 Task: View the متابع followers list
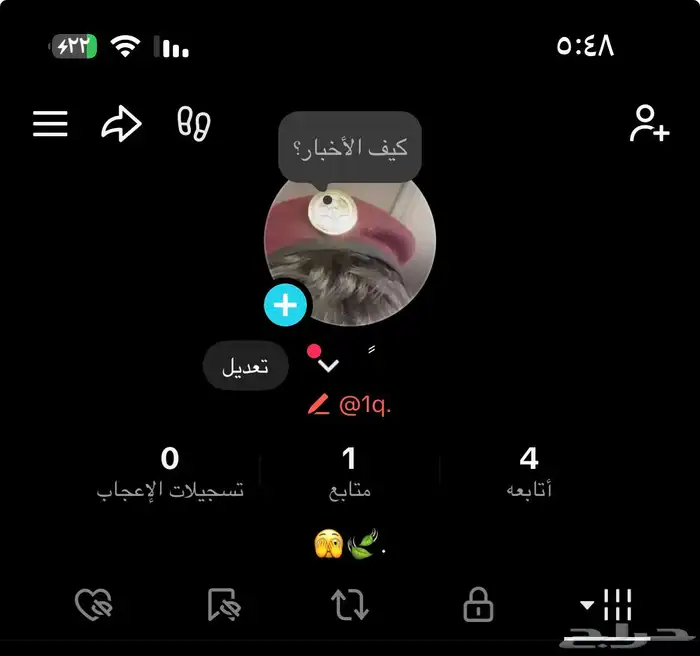pos(349,472)
